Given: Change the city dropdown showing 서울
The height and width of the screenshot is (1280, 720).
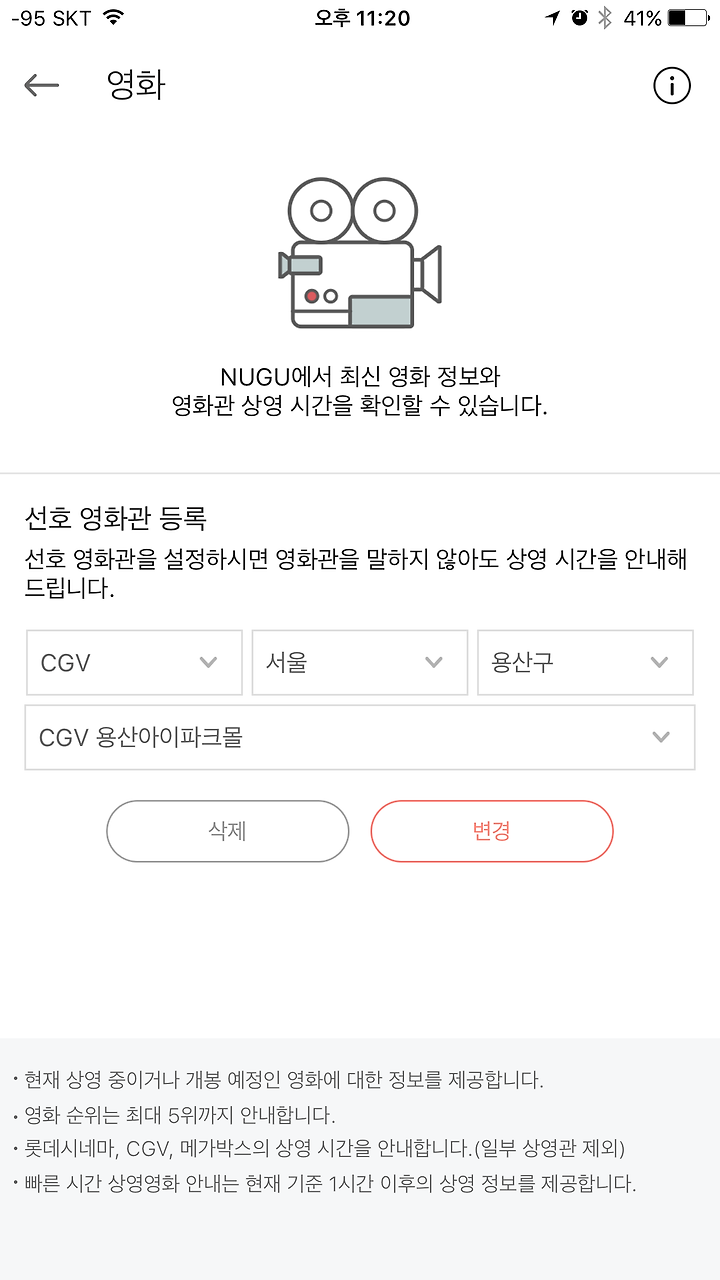Looking at the screenshot, I should [x=360, y=662].
